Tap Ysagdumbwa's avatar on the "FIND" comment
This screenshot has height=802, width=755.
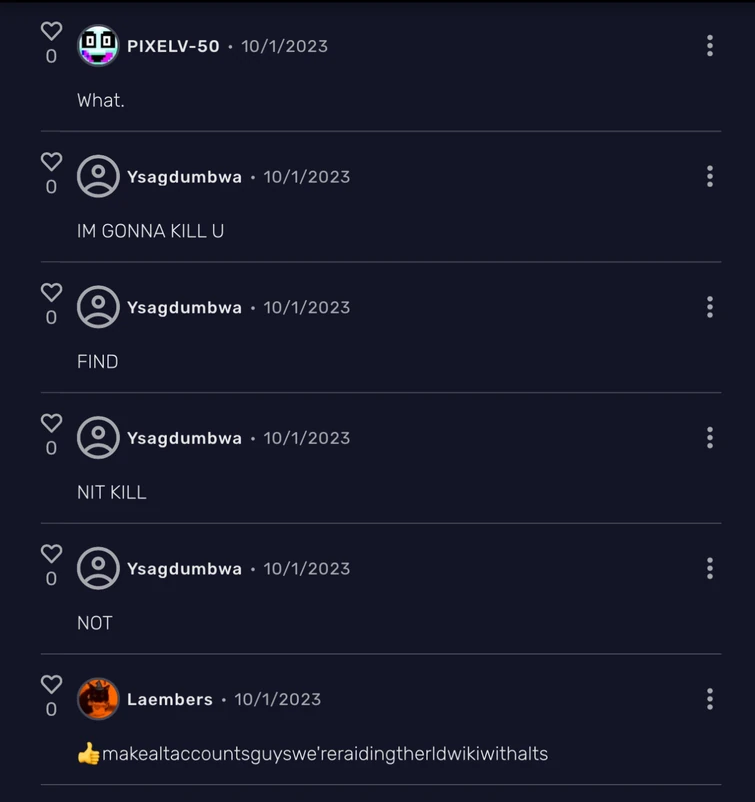coord(98,307)
